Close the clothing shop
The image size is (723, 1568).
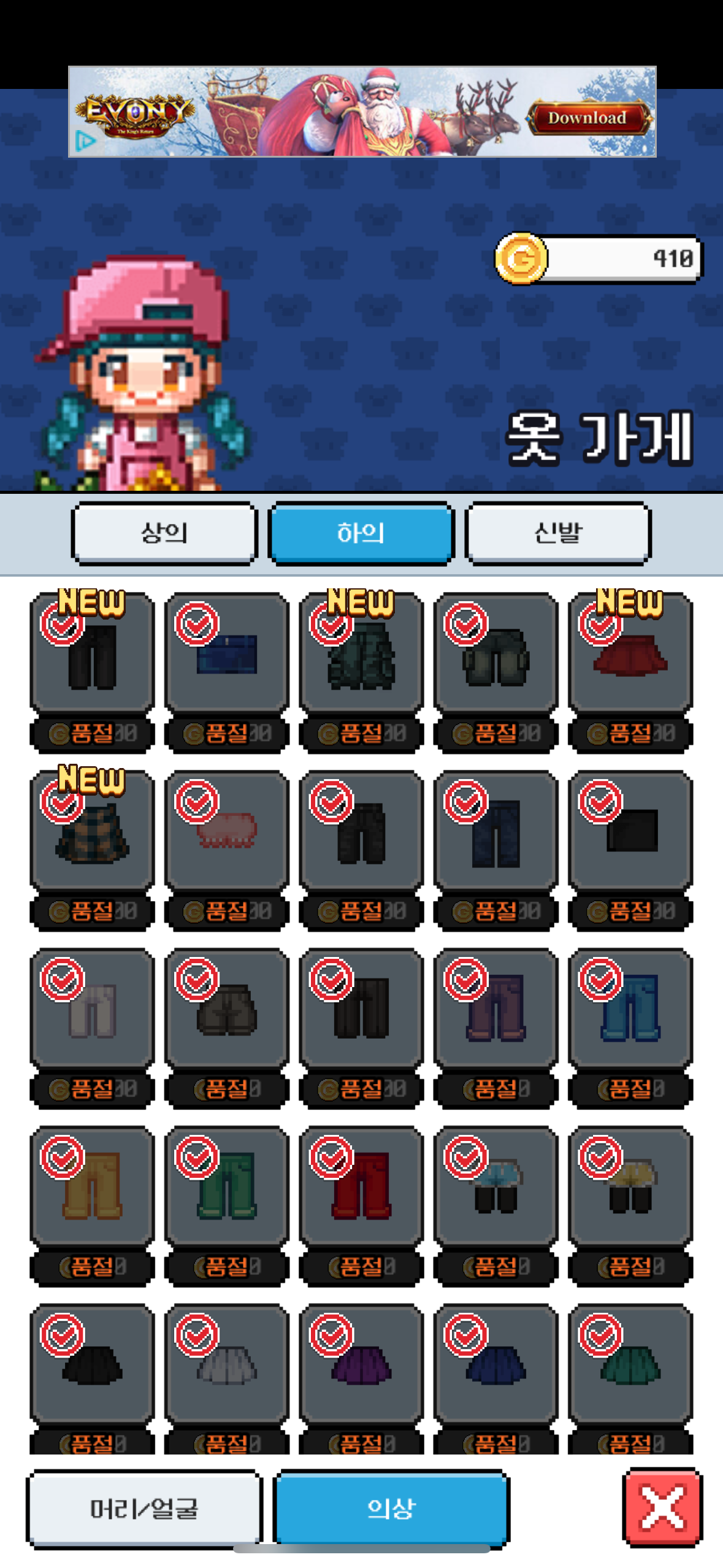pyautogui.click(x=662, y=1506)
